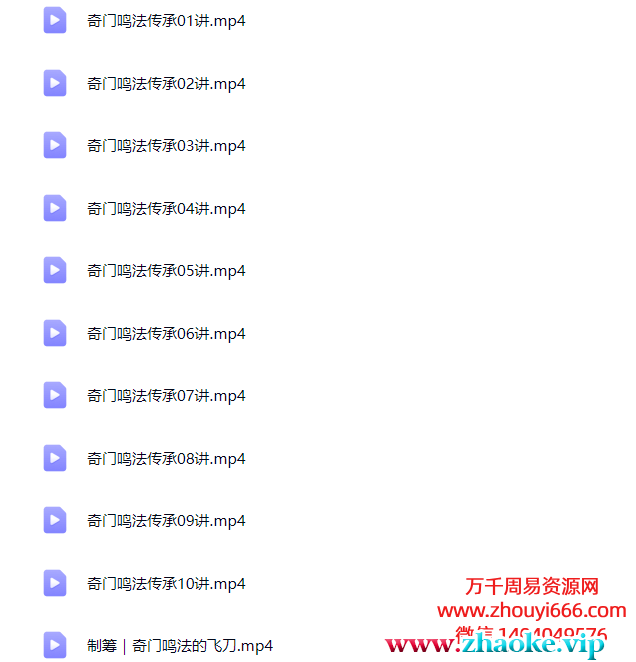Open 奇门鸣法传承05讲.mp4 video file

point(165,271)
